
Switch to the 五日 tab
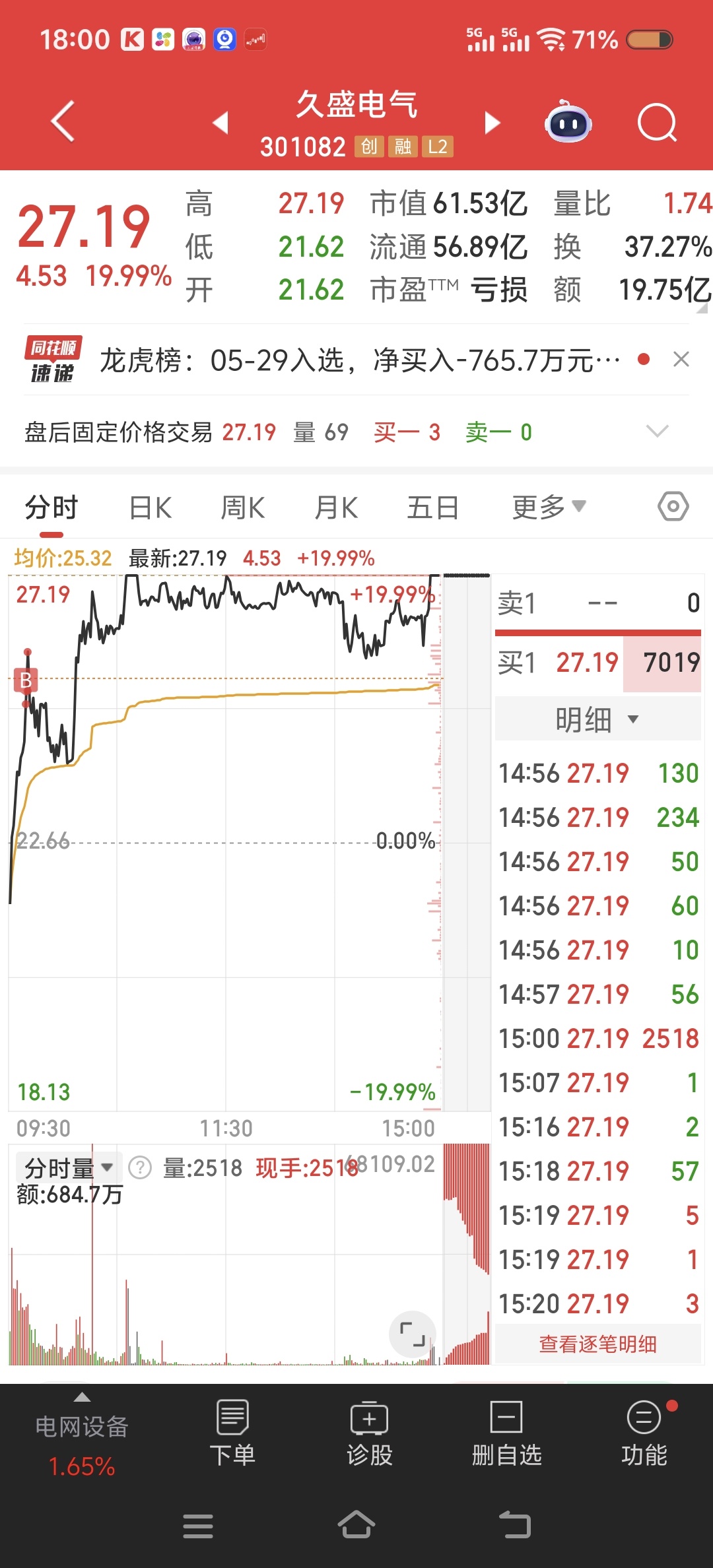(x=433, y=508)
